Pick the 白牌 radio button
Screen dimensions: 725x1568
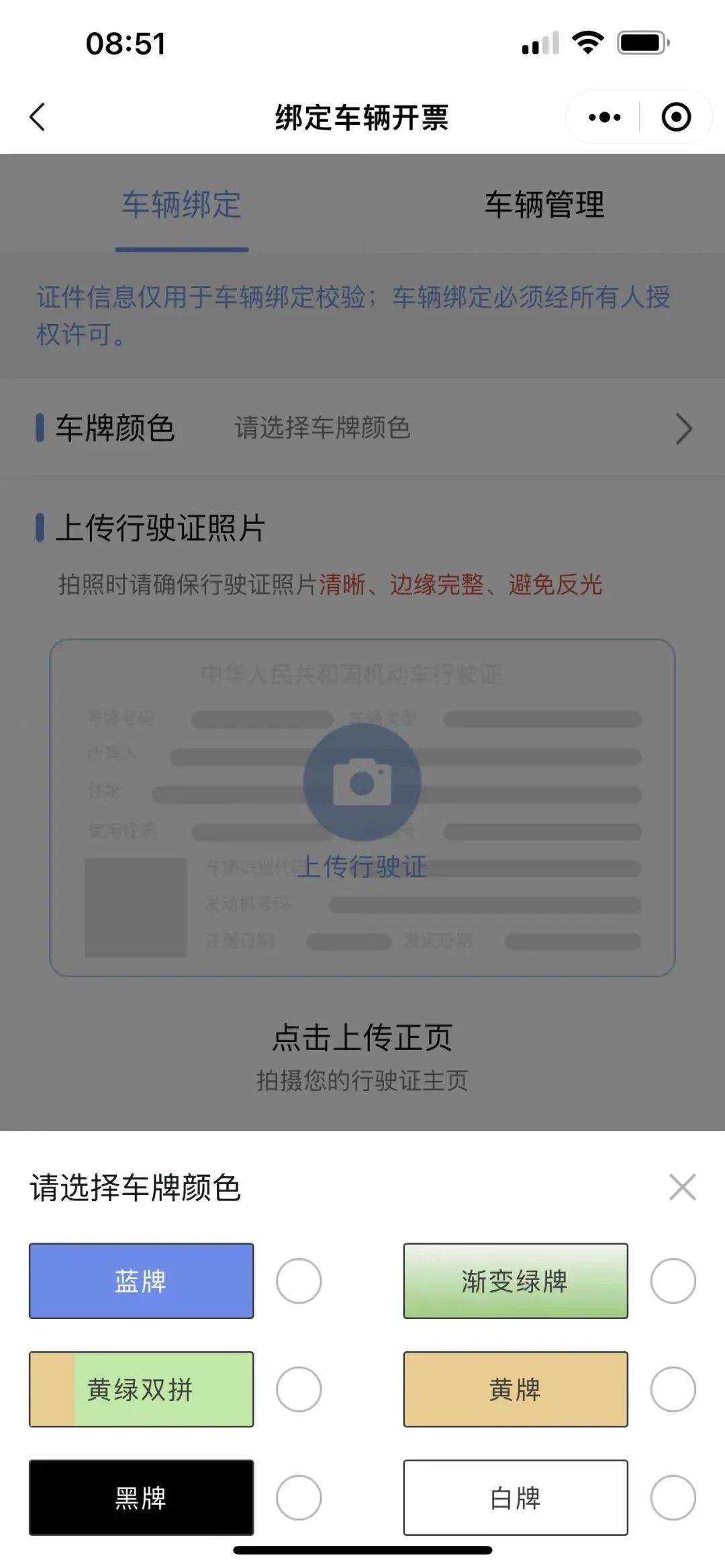click(673, 1498)
